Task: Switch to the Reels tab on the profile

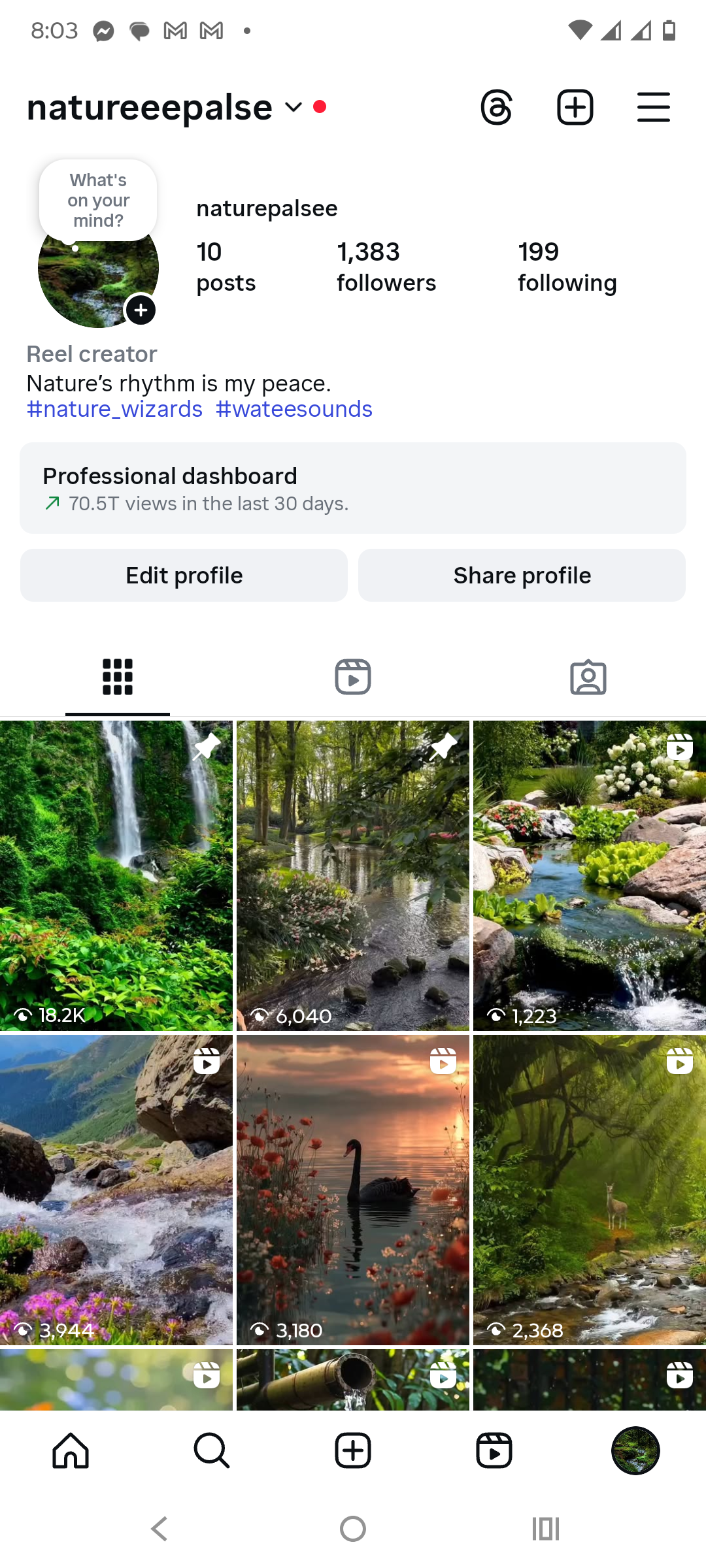Action: pyautogui.click(x=353, y=677)
